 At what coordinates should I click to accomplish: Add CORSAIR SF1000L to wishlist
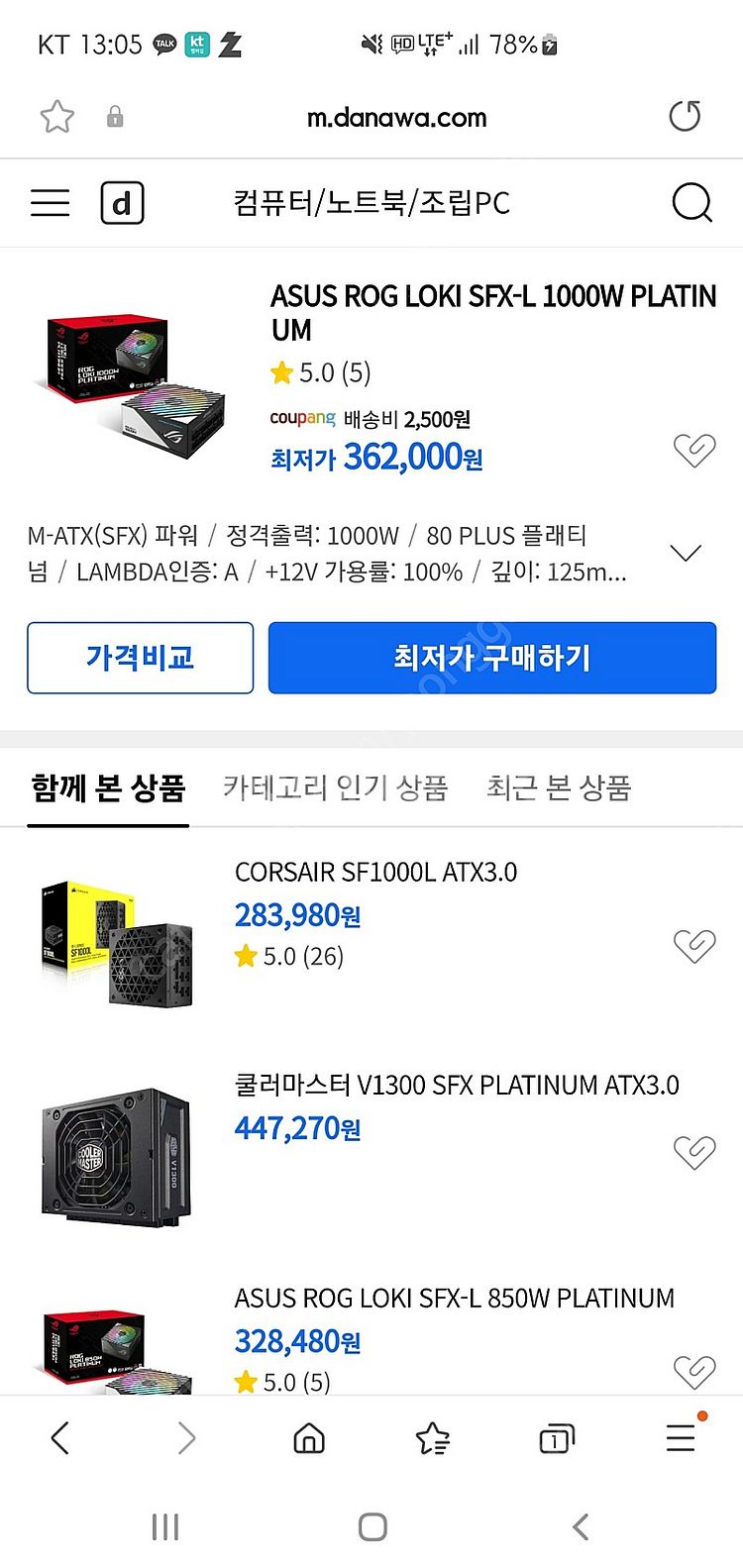[693, 946]
